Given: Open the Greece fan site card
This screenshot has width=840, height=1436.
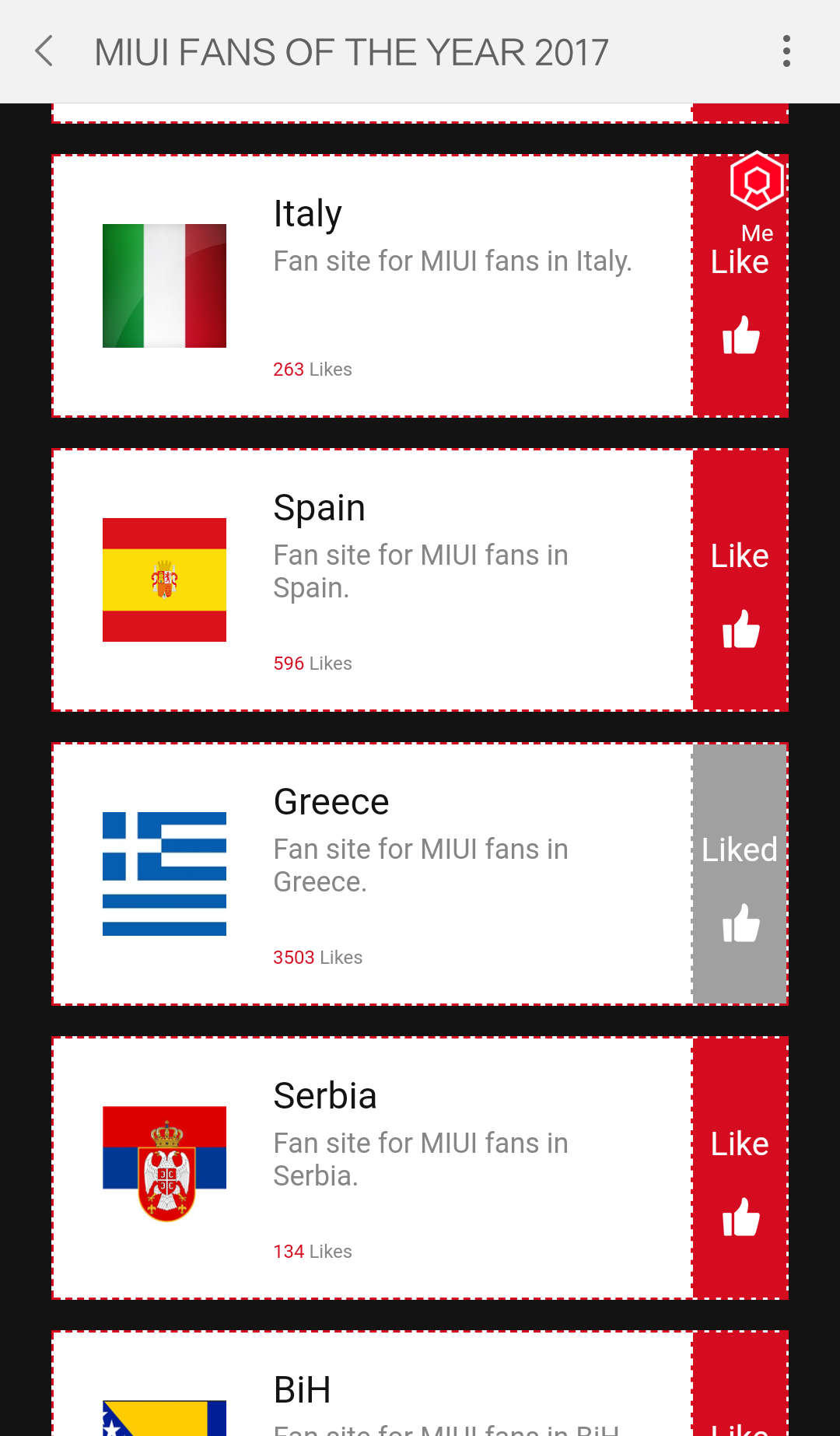Looking at the screenshot, I should 372,874.
